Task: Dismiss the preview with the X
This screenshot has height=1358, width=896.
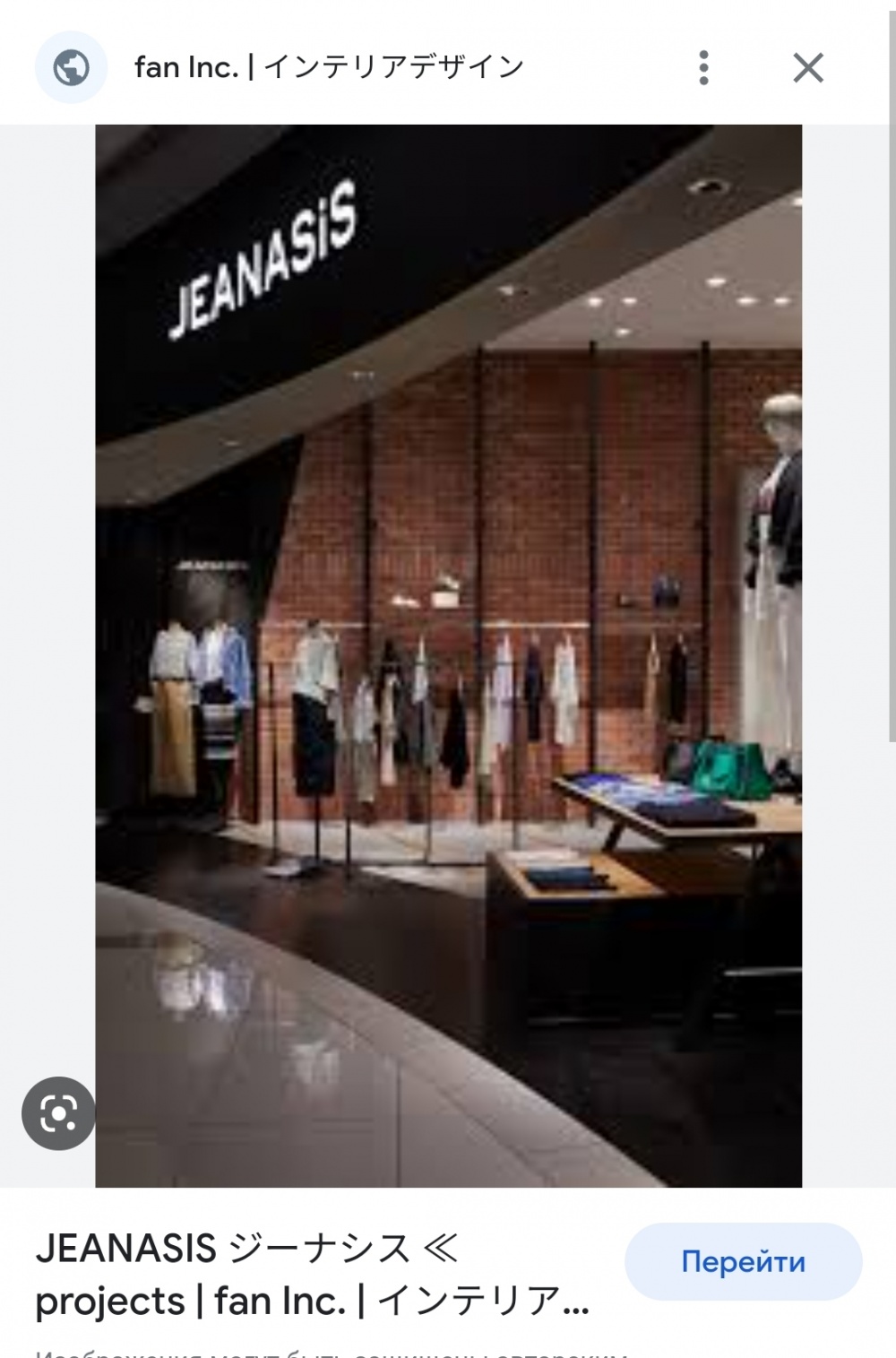Action: coord(809,68)
